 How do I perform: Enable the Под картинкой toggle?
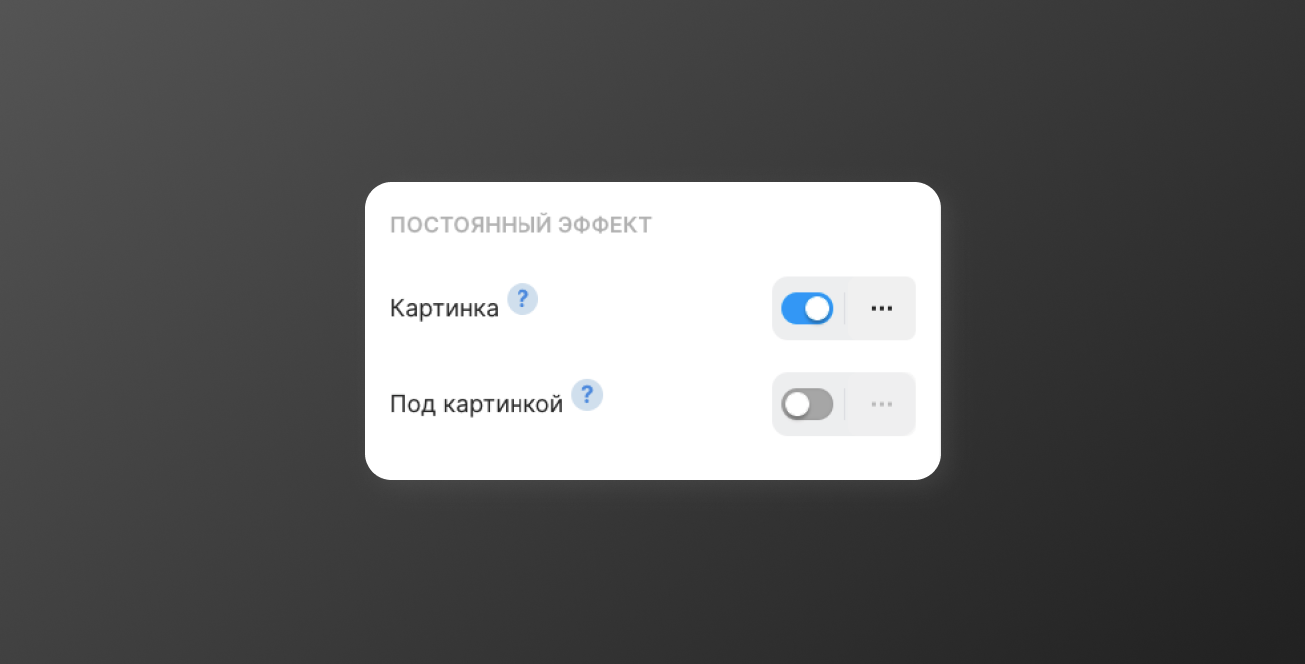coord(807,404)
